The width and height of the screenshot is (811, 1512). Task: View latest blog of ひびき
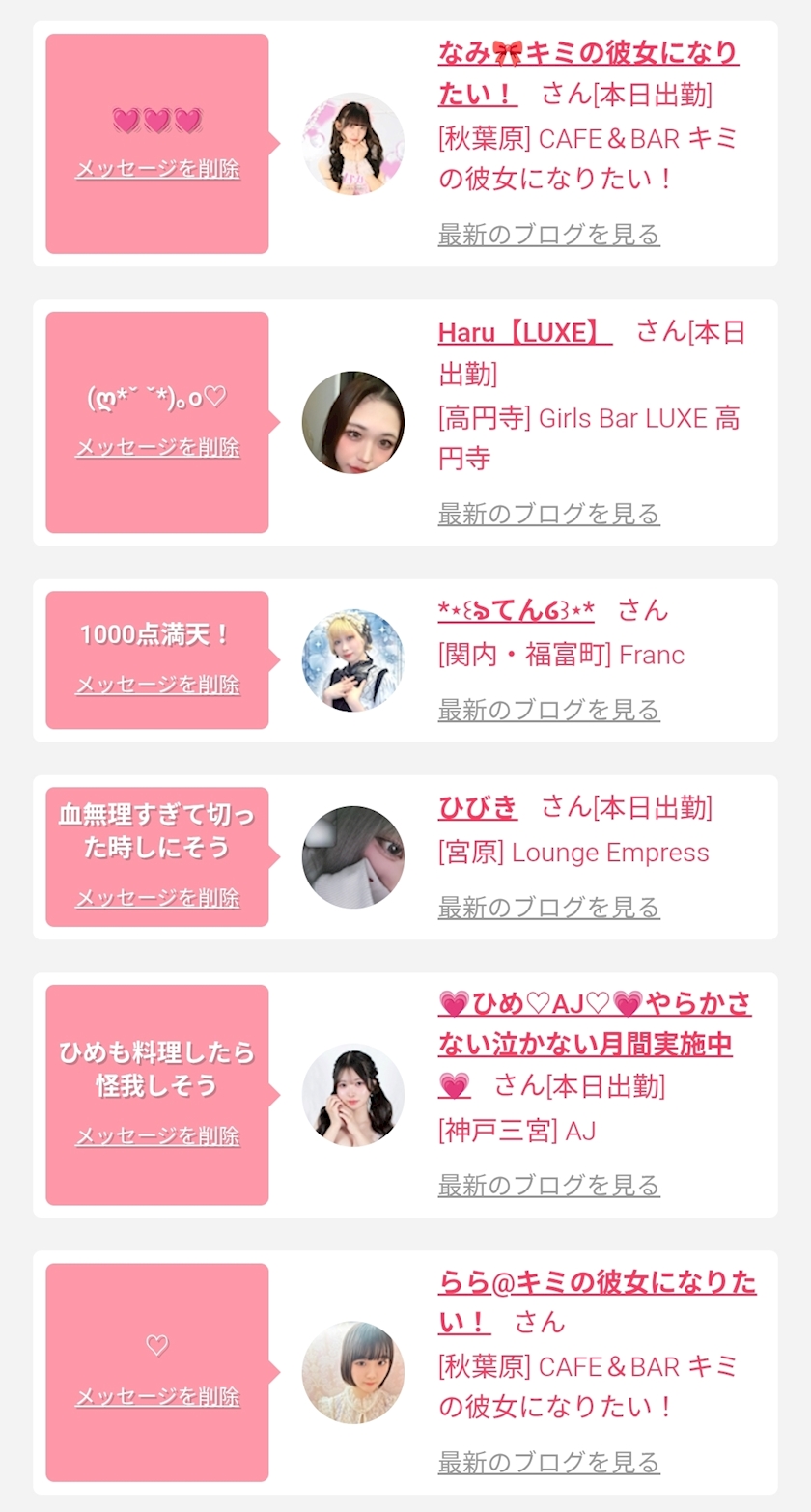(x=548, y=908)
